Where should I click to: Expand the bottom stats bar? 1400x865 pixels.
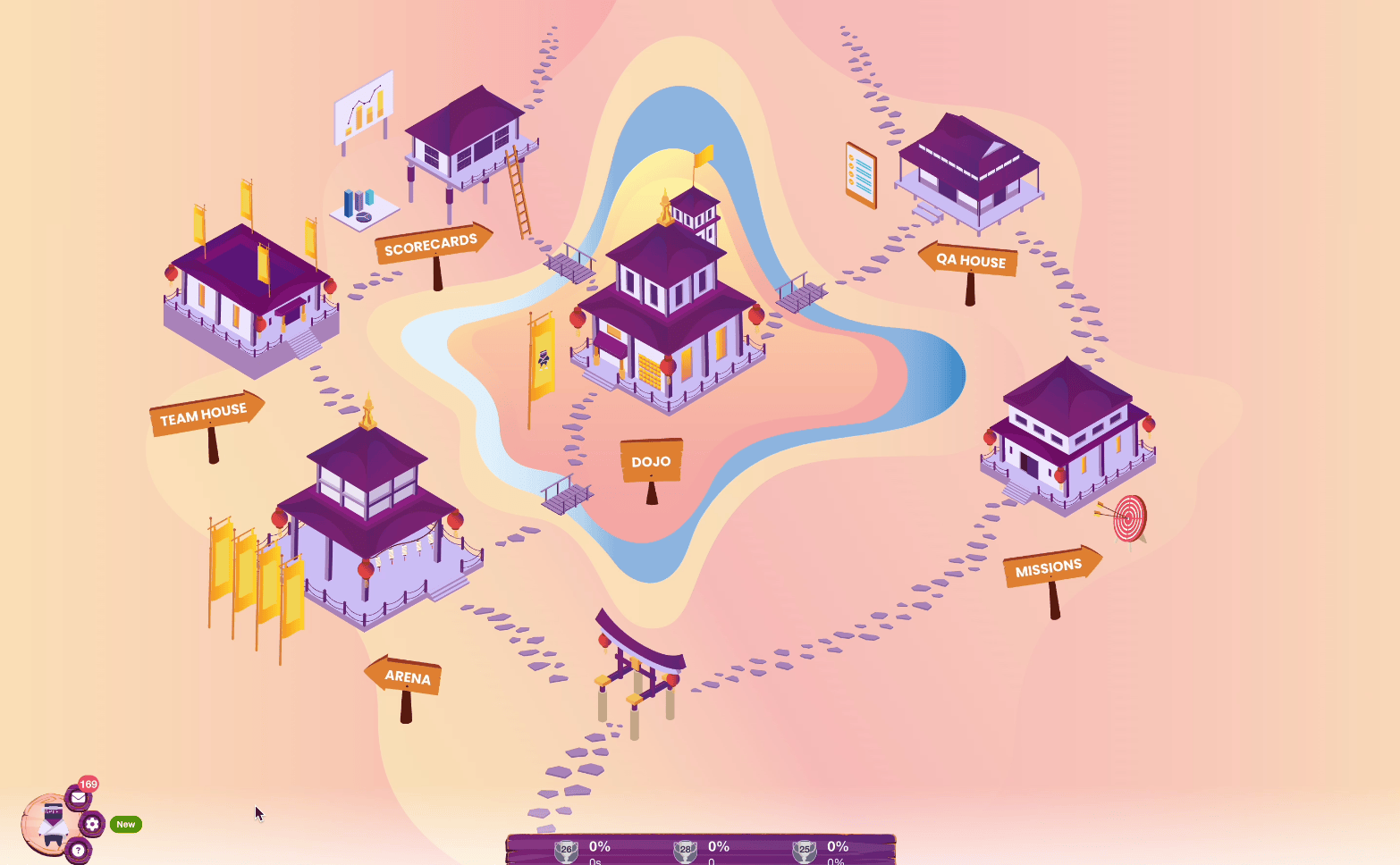(700, 848)
